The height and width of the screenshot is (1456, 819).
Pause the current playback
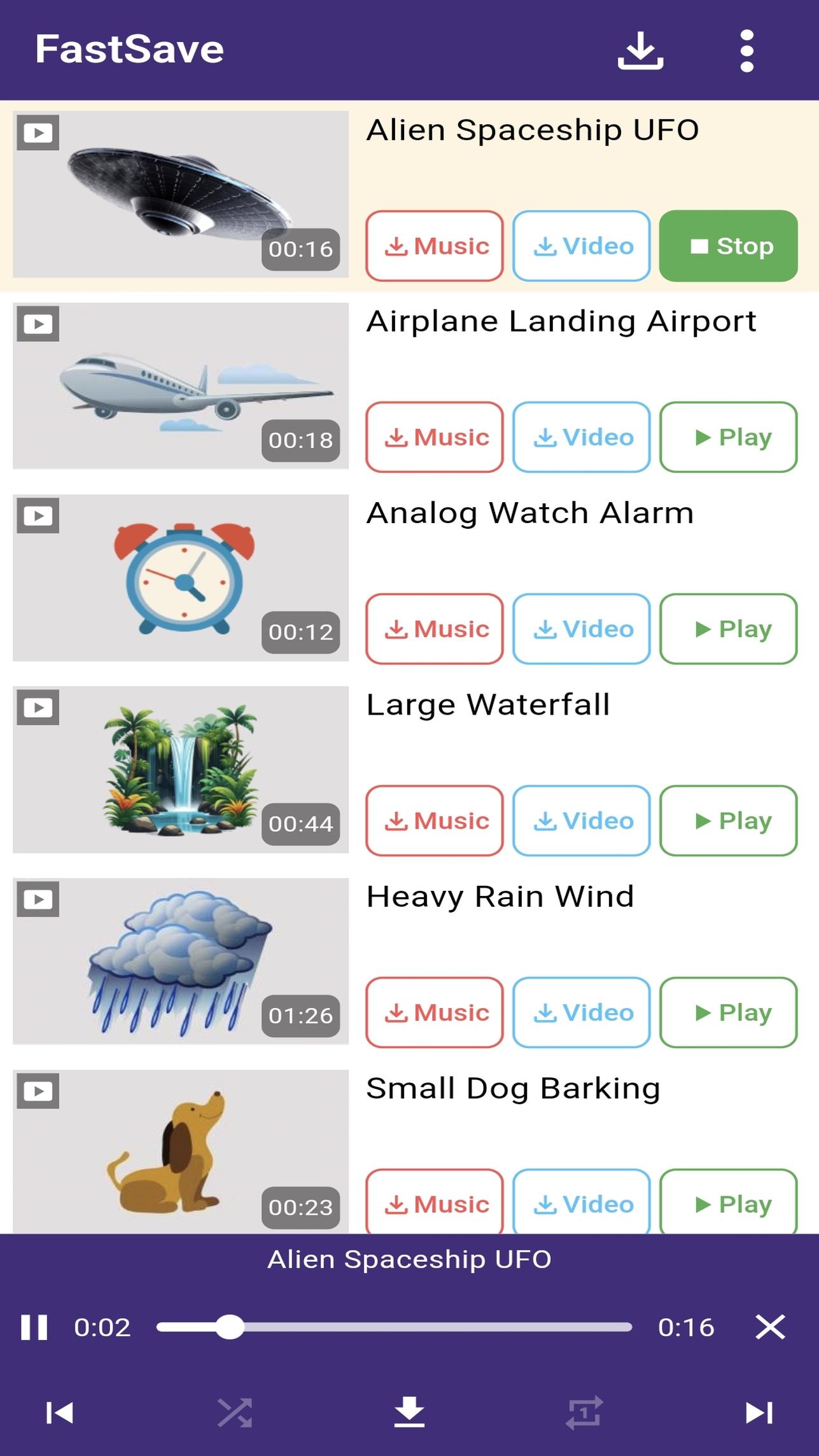click(34, 1327)
